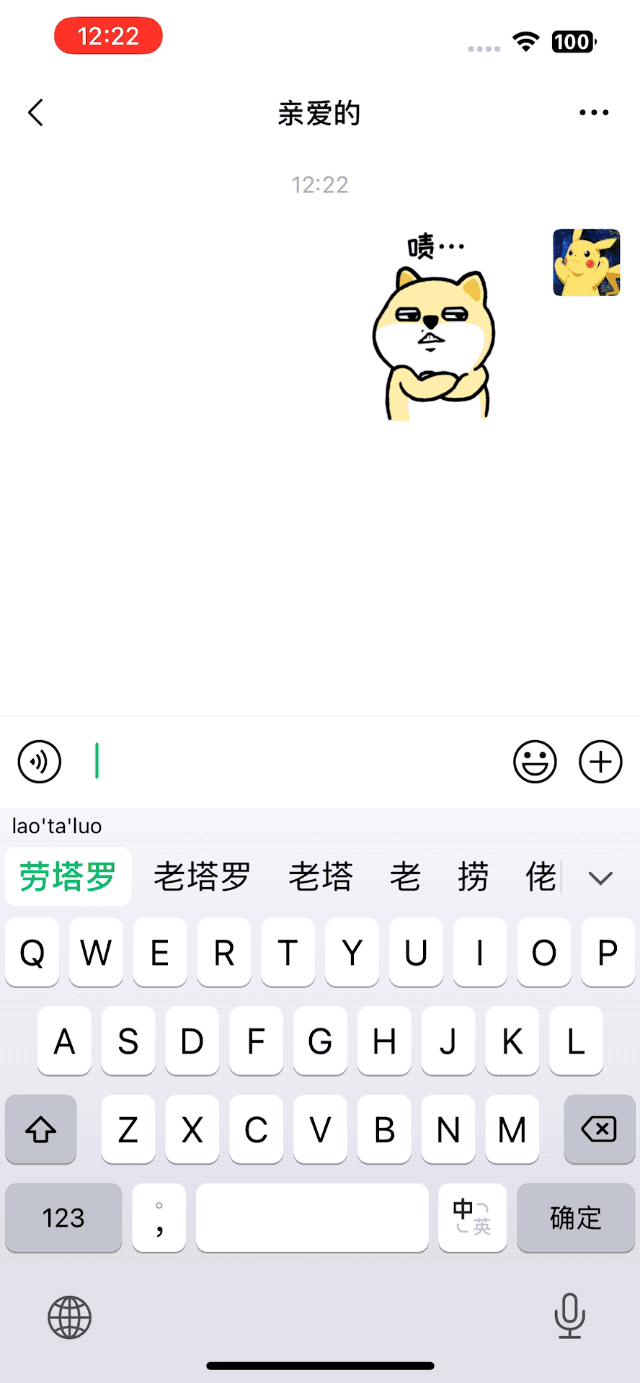Switch to voice message input
The width and height of the screenshot is (640, 1383).
click(40, 762)
